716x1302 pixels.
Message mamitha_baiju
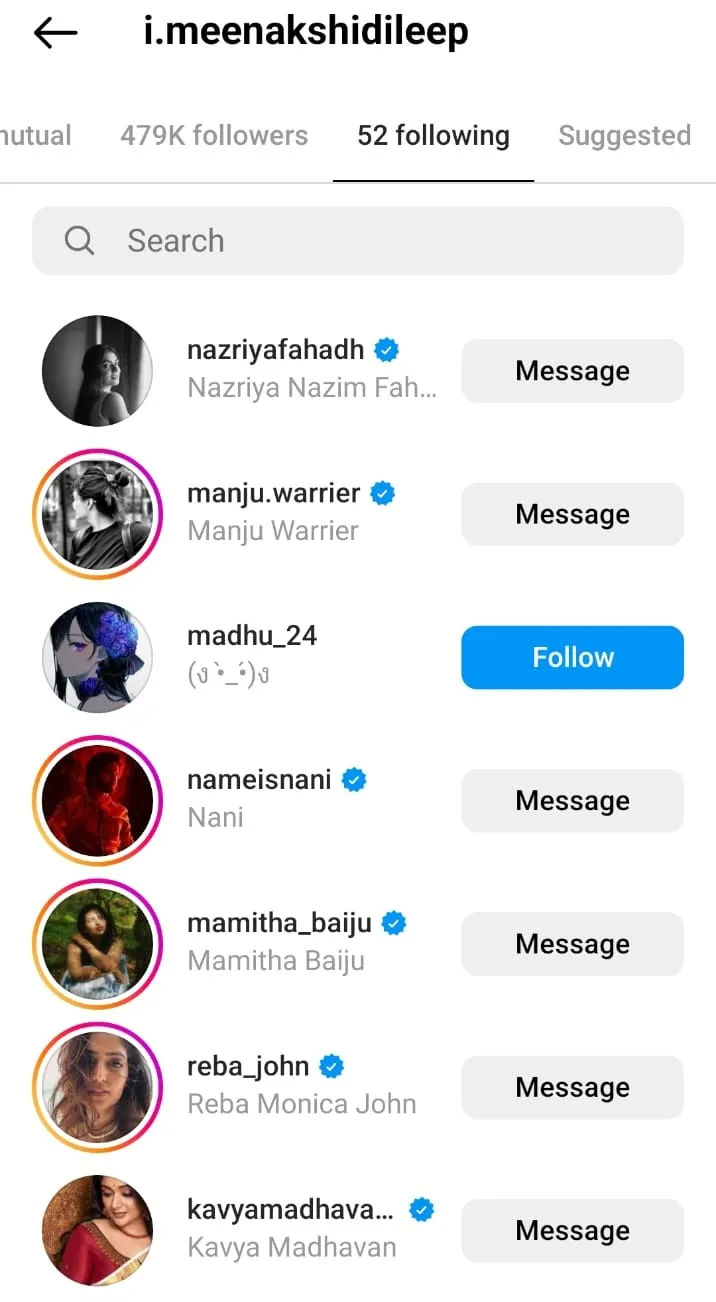pyautogui.click(x=572, y=944)
